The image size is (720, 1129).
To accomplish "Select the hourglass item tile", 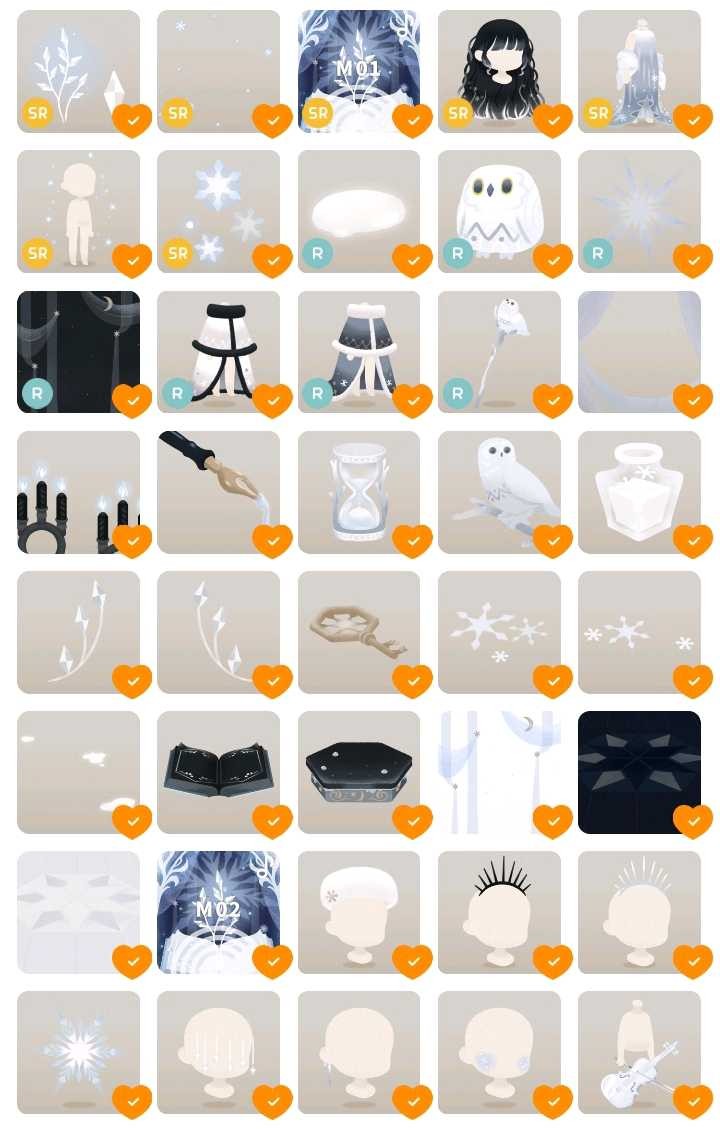I will click(x=358, y=491).
